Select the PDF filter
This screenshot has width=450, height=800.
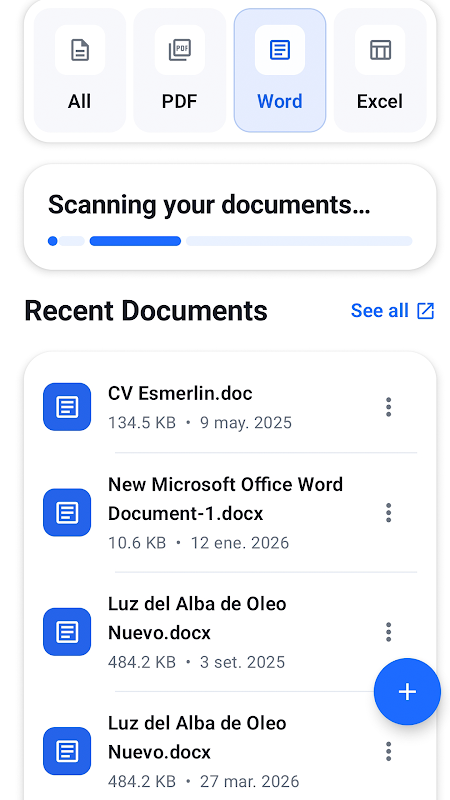point(180,70)
